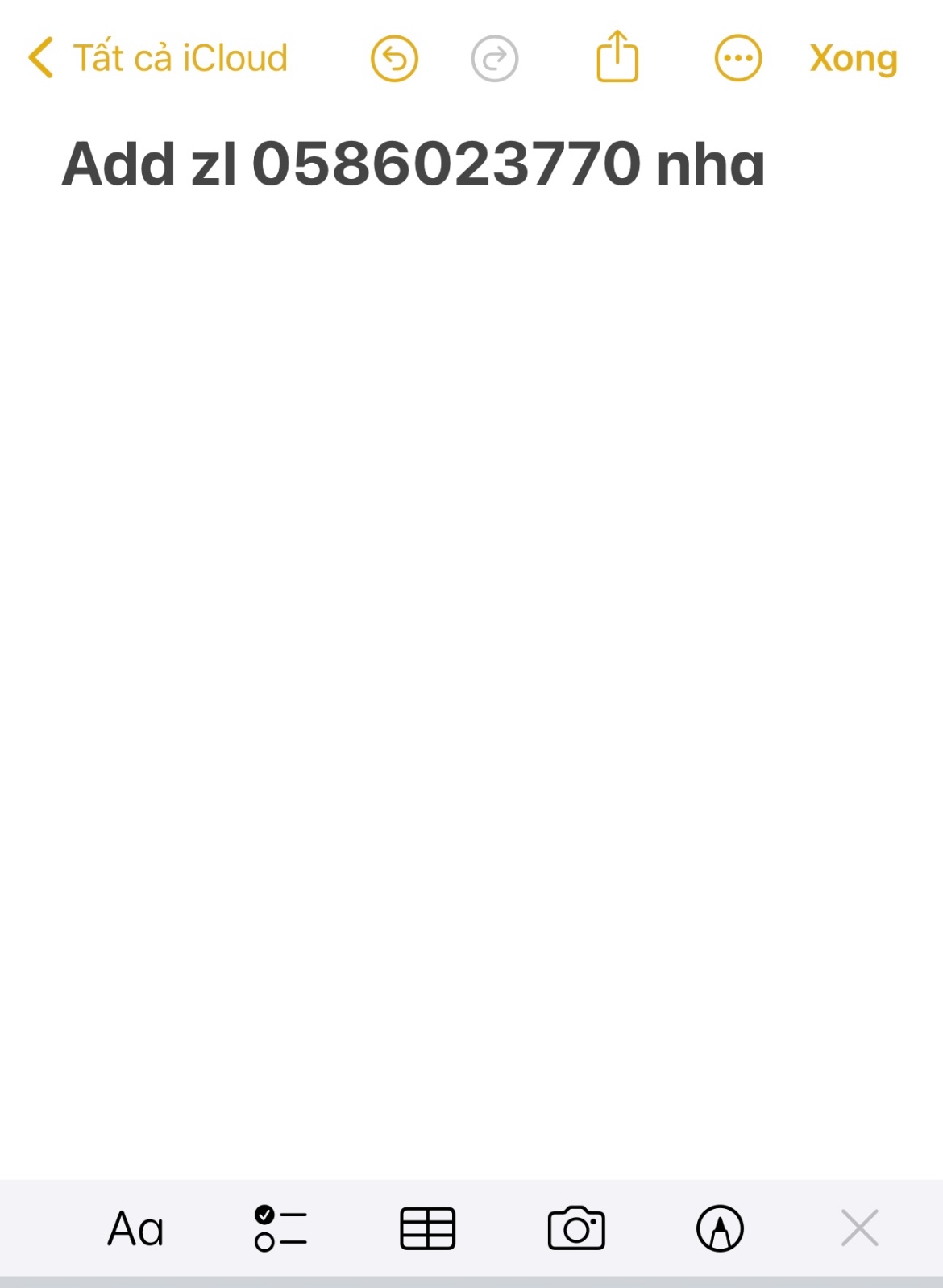Insert a checklist
The width and height of the screenshot is (943, 1288).
[280, 1228]
